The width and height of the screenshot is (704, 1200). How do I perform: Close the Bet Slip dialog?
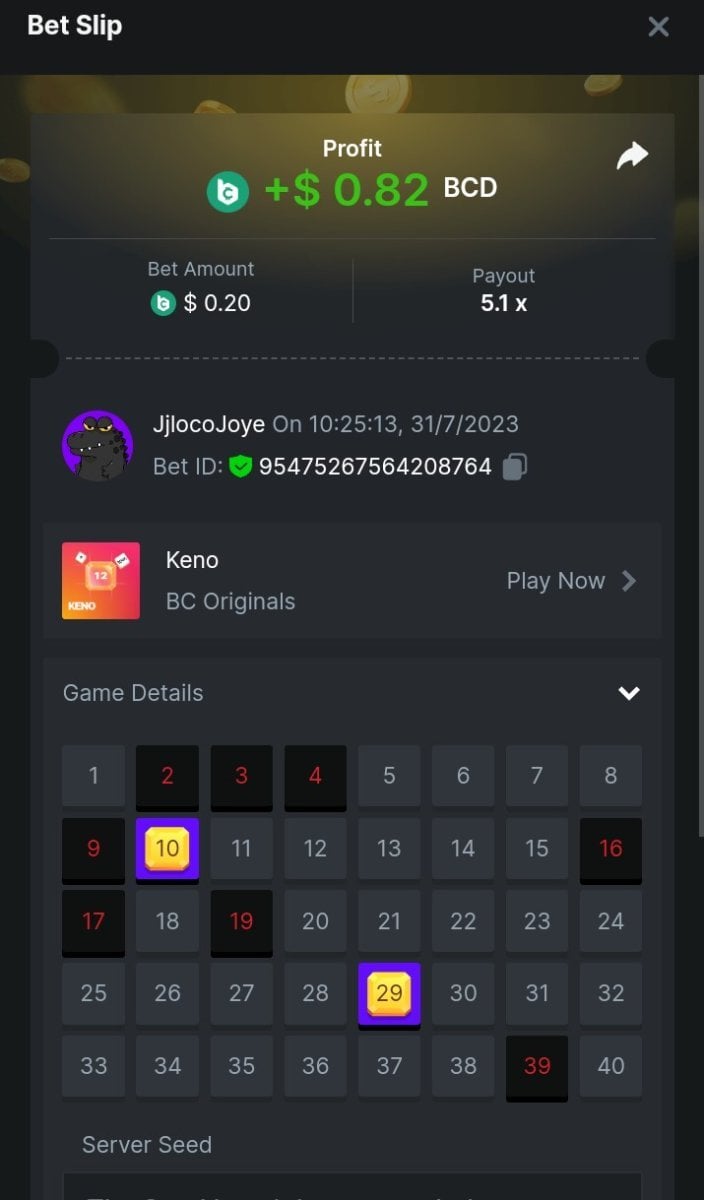click(x=658, y=27)
